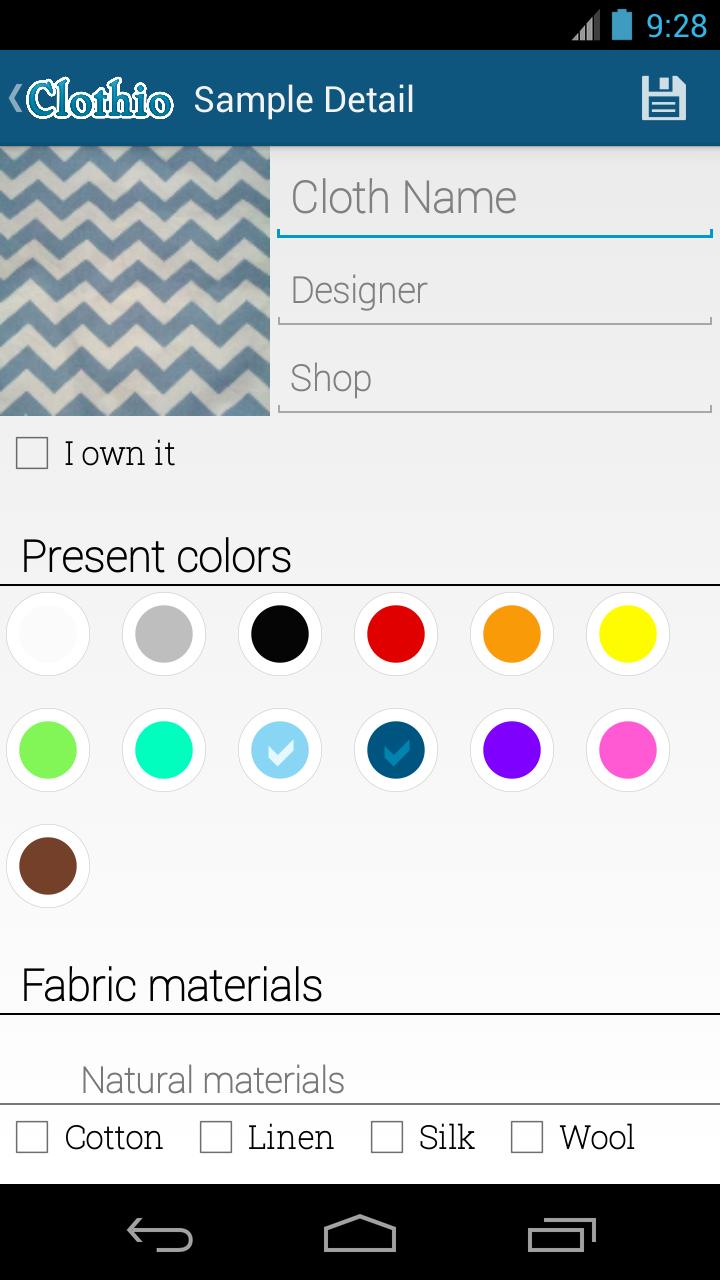Select the black color swatch

(x=280, y=634)
